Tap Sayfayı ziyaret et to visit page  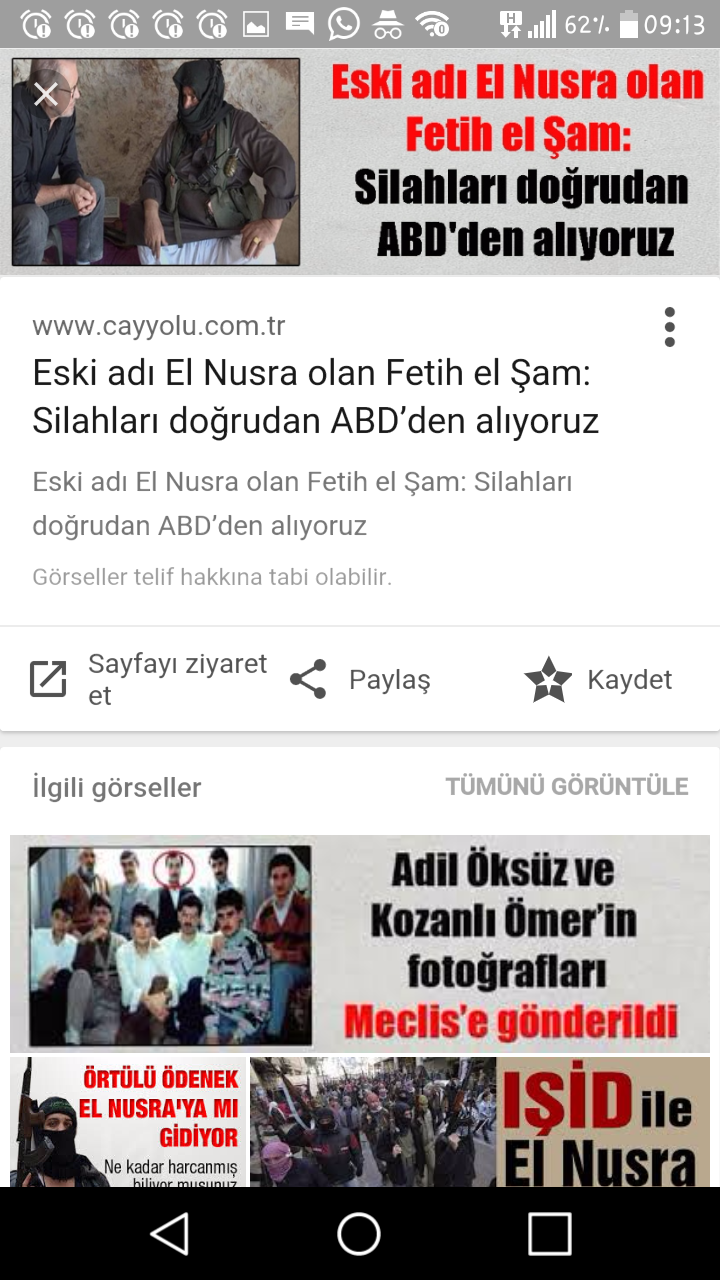point(150,680)
